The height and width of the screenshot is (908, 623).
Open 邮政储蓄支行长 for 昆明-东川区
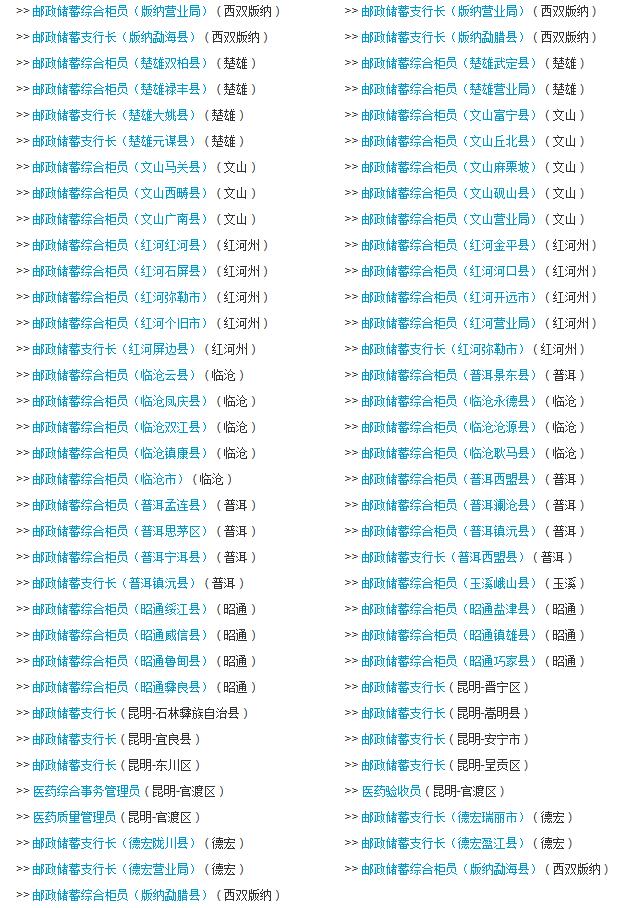pos(74,765)
